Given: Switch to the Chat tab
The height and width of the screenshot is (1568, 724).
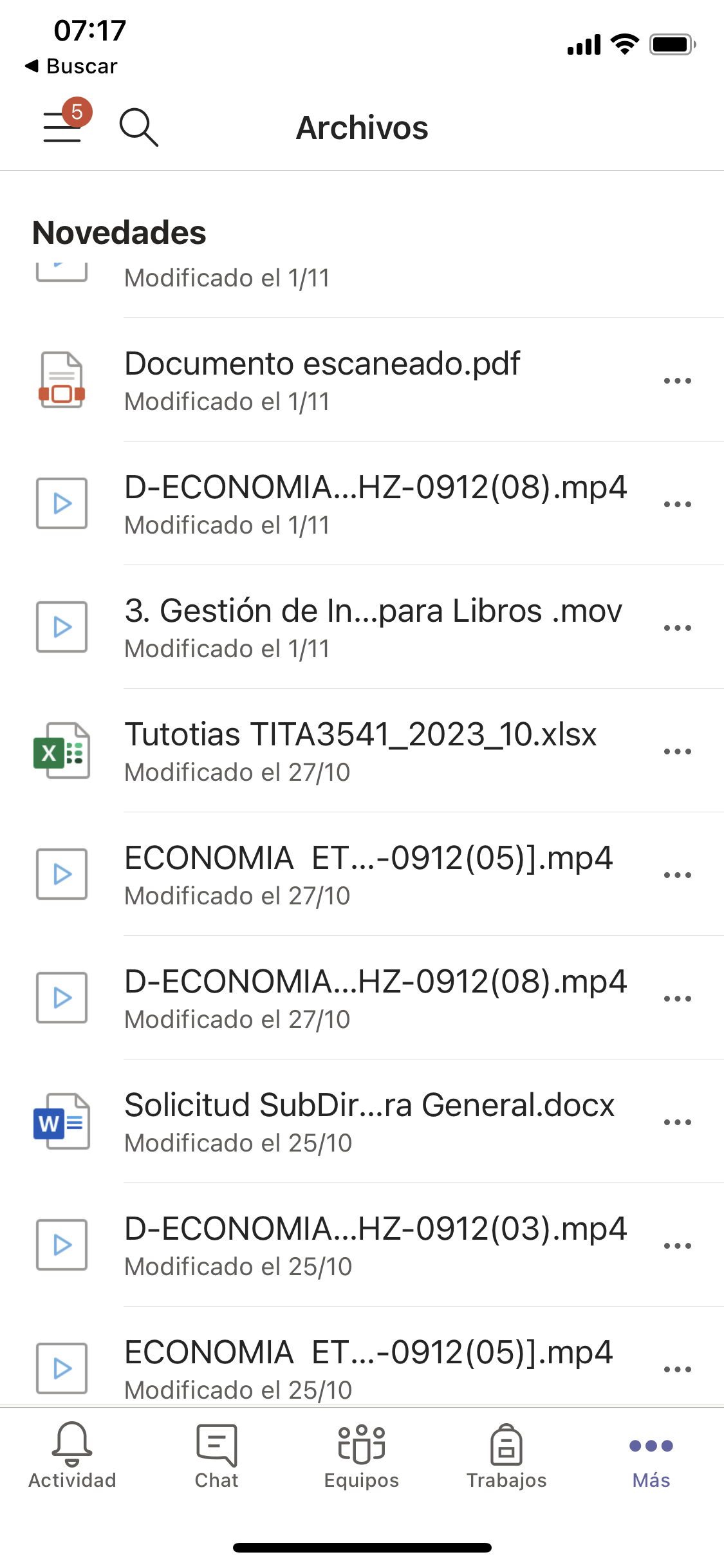Looking at the screenshot, I should coord(217,1456).
